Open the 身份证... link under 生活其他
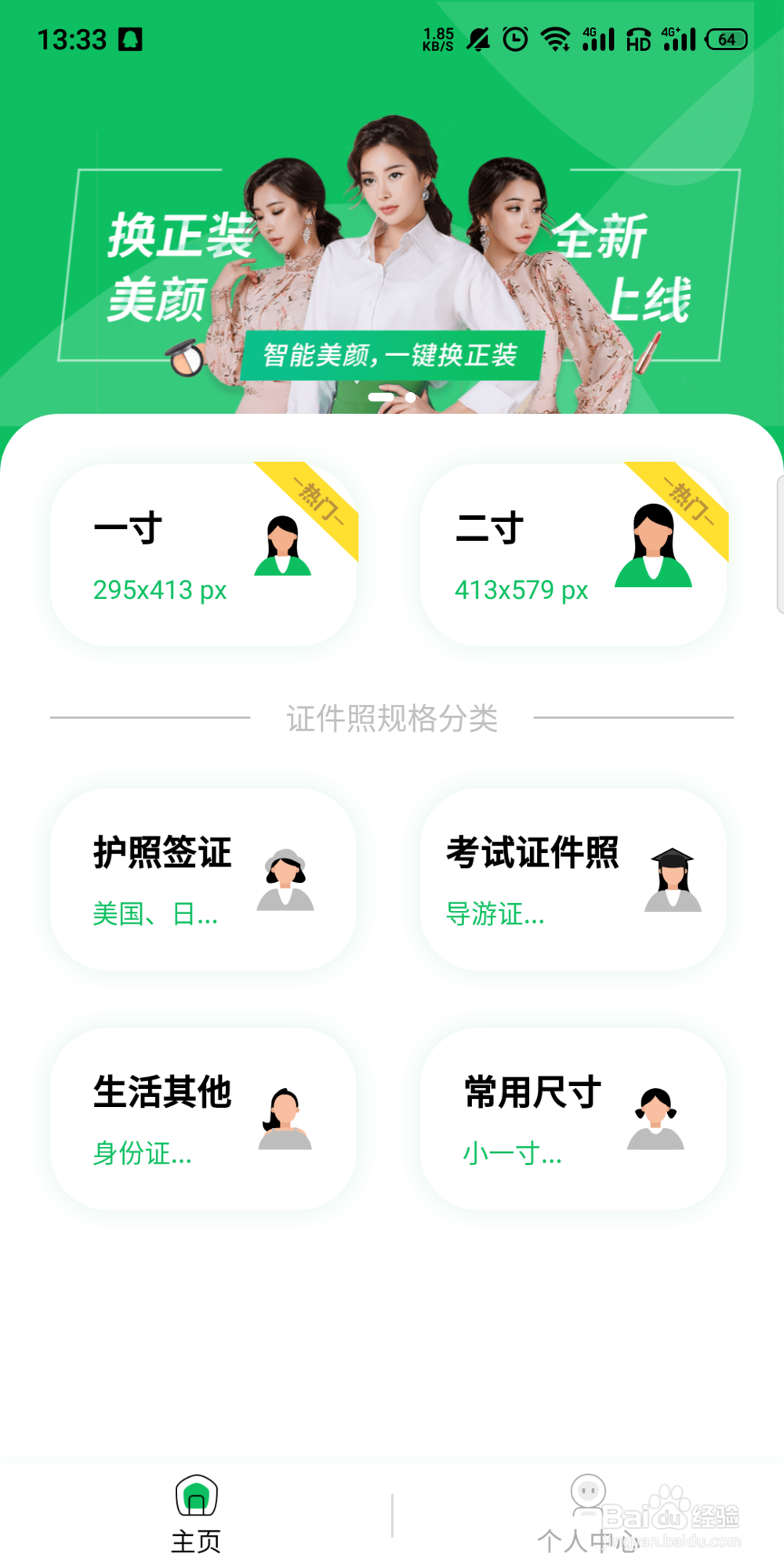784x1568 pixels. 143,1153
